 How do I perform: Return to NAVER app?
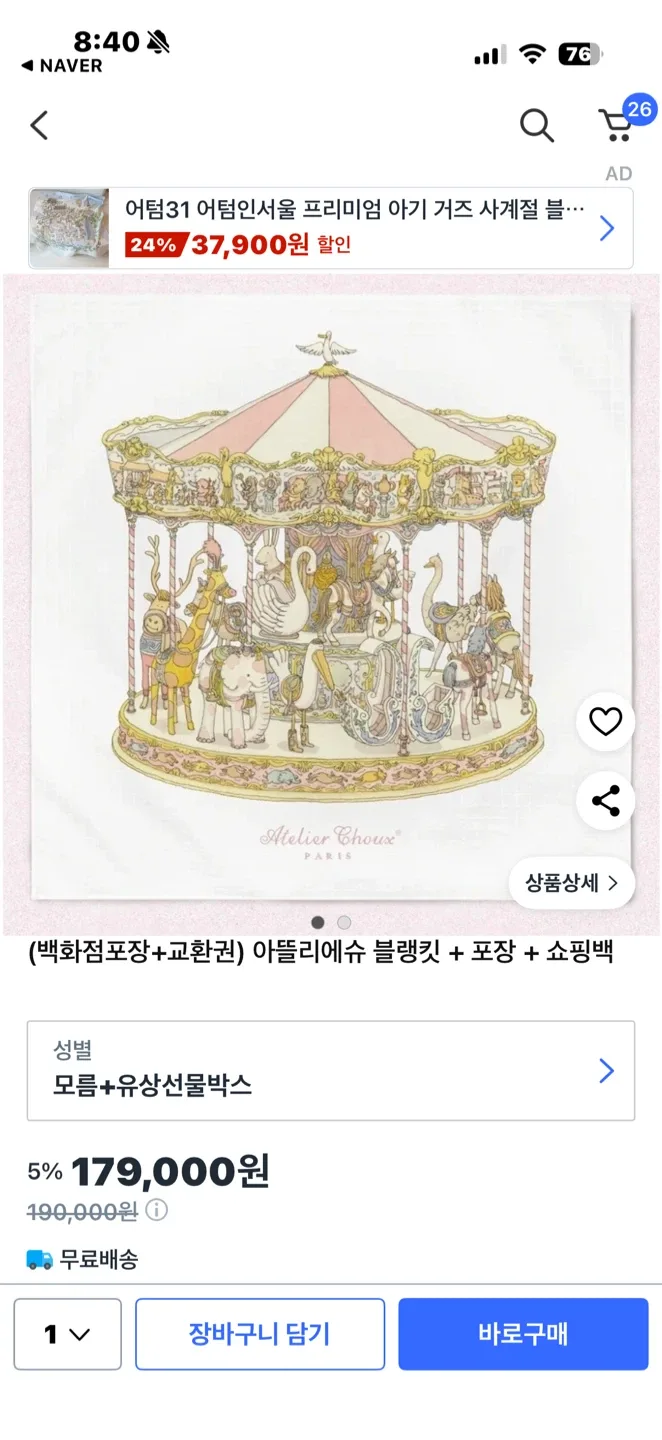[x=62, y=66]
